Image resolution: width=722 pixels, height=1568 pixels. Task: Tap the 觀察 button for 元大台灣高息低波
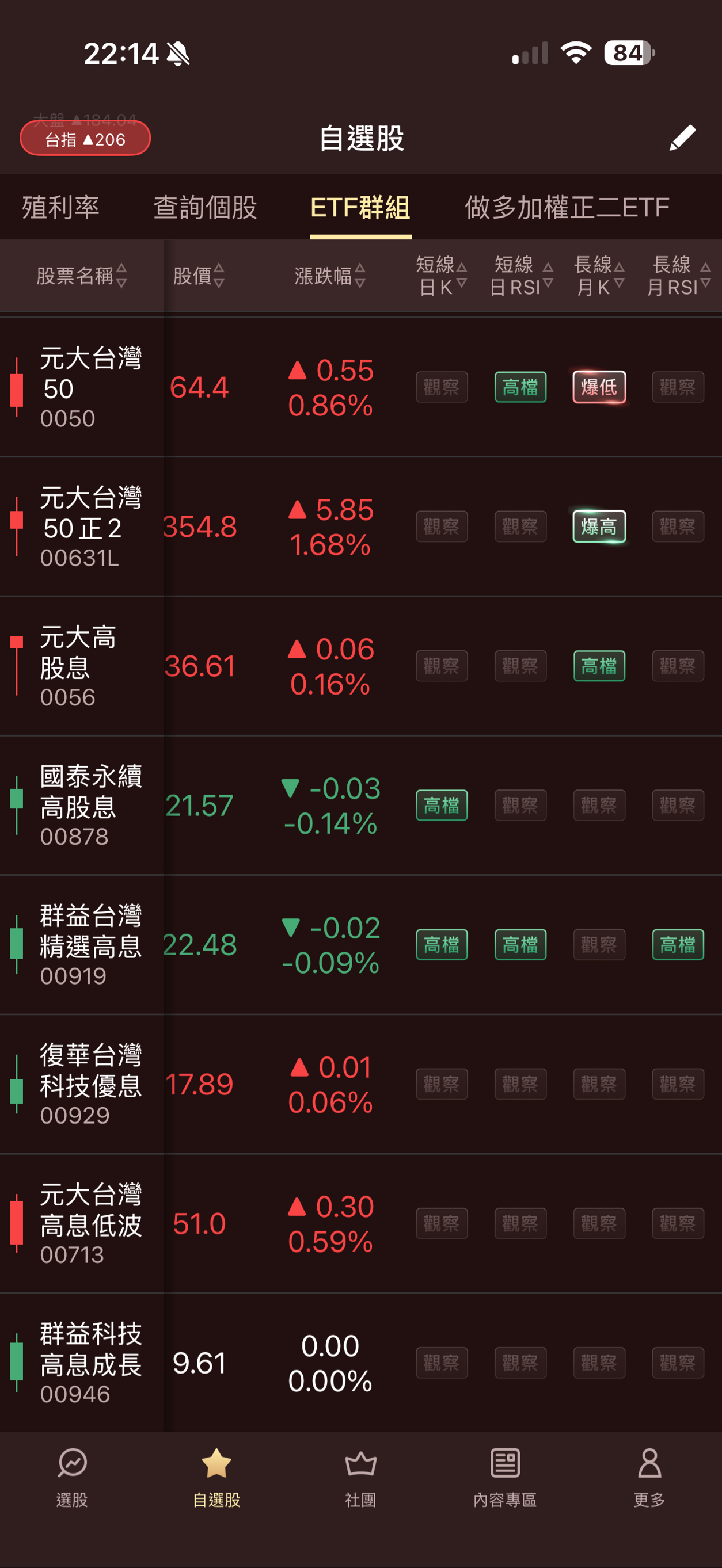point(441,1223)
